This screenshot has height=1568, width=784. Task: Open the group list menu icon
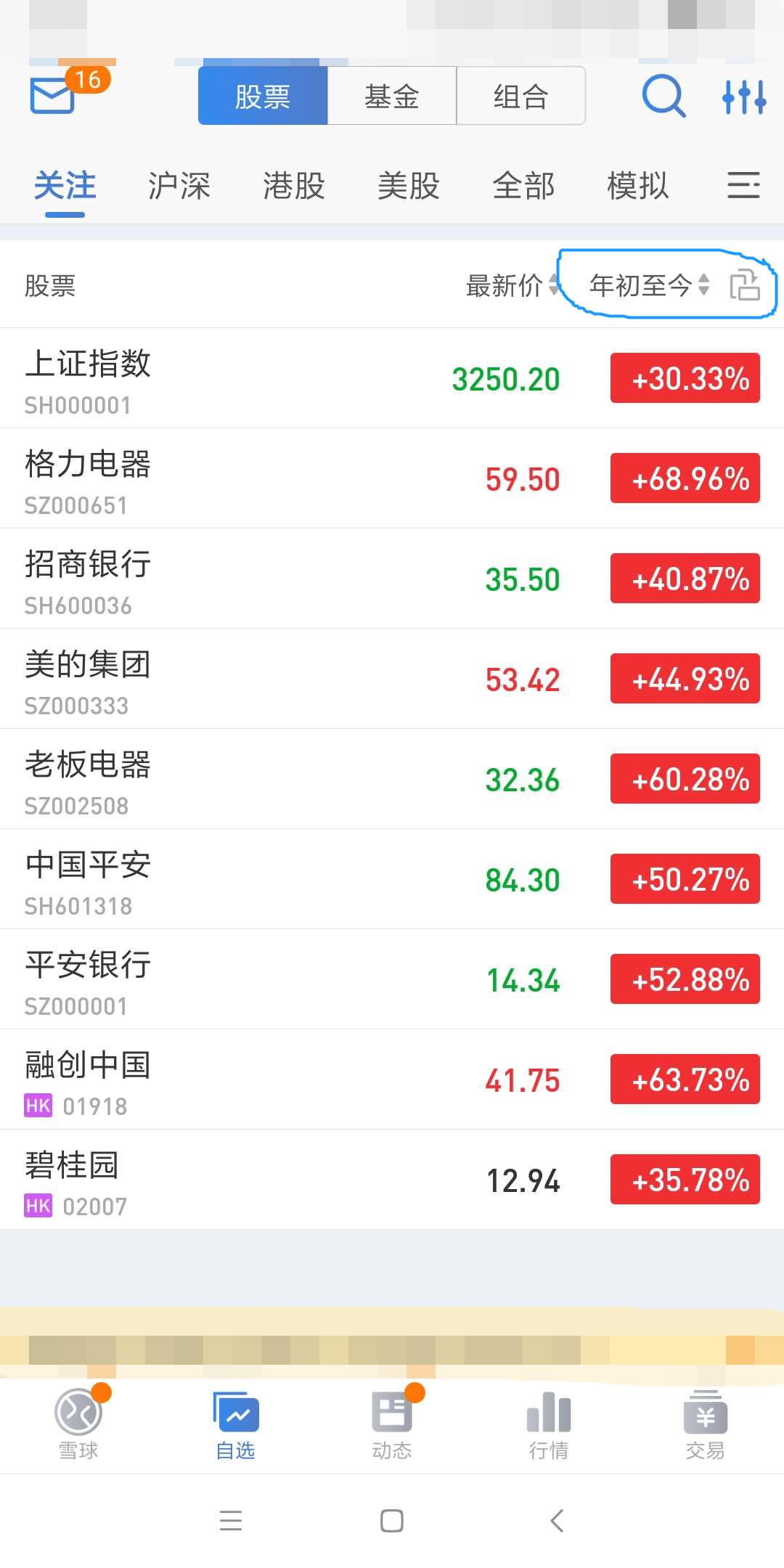tap(743, 186)
